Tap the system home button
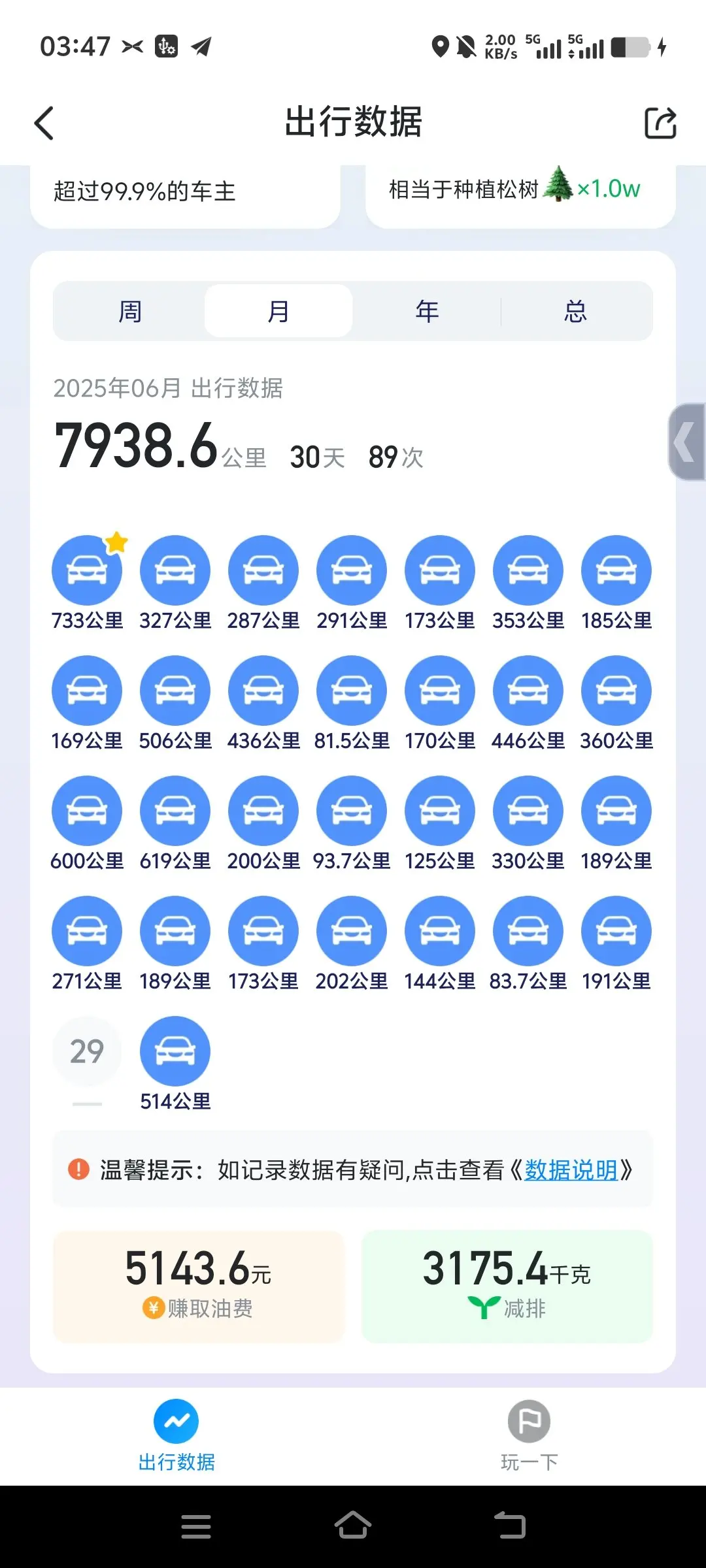 (x=353, y=1526)
